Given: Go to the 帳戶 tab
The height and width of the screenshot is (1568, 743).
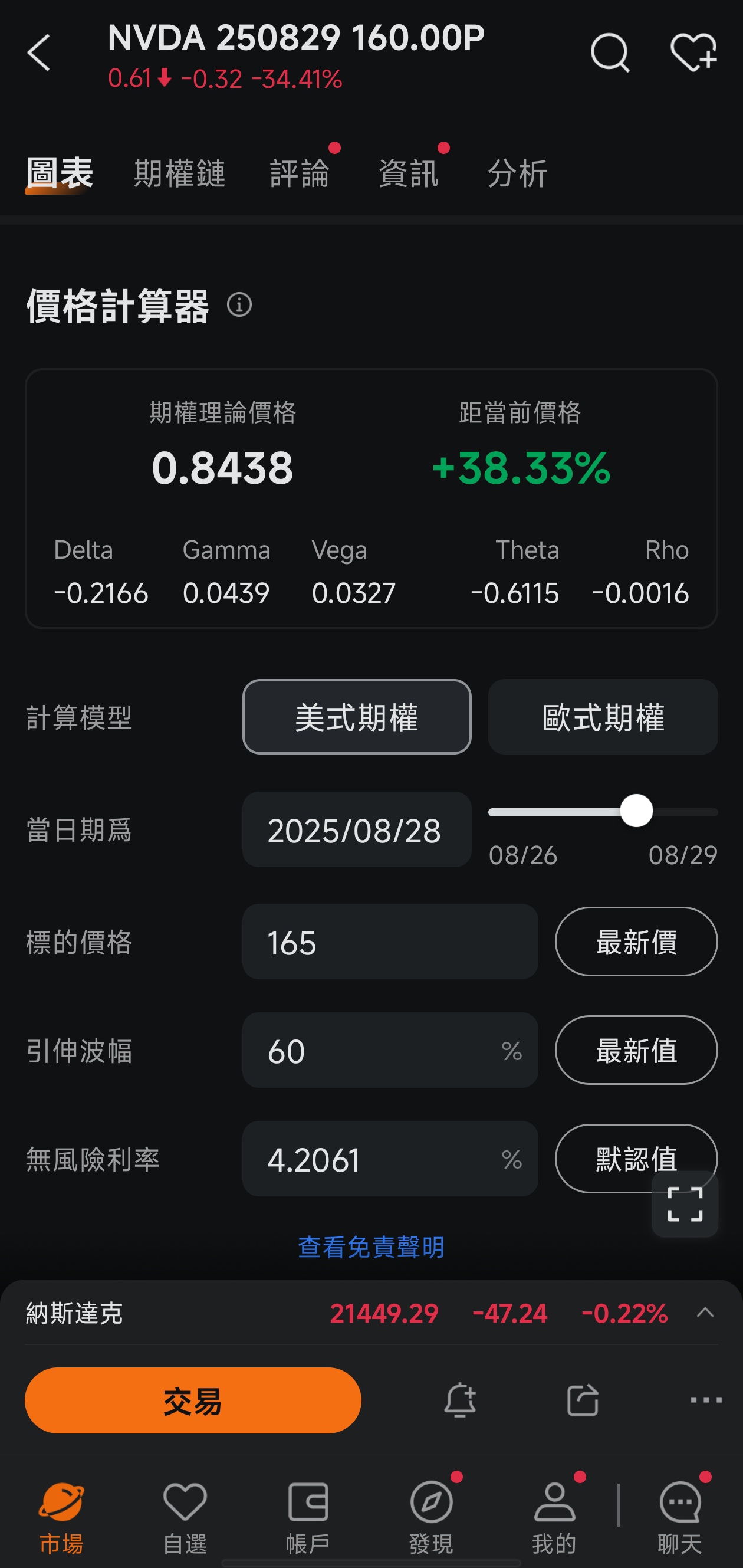Looking at the screenshot, I should point(308,1515).
